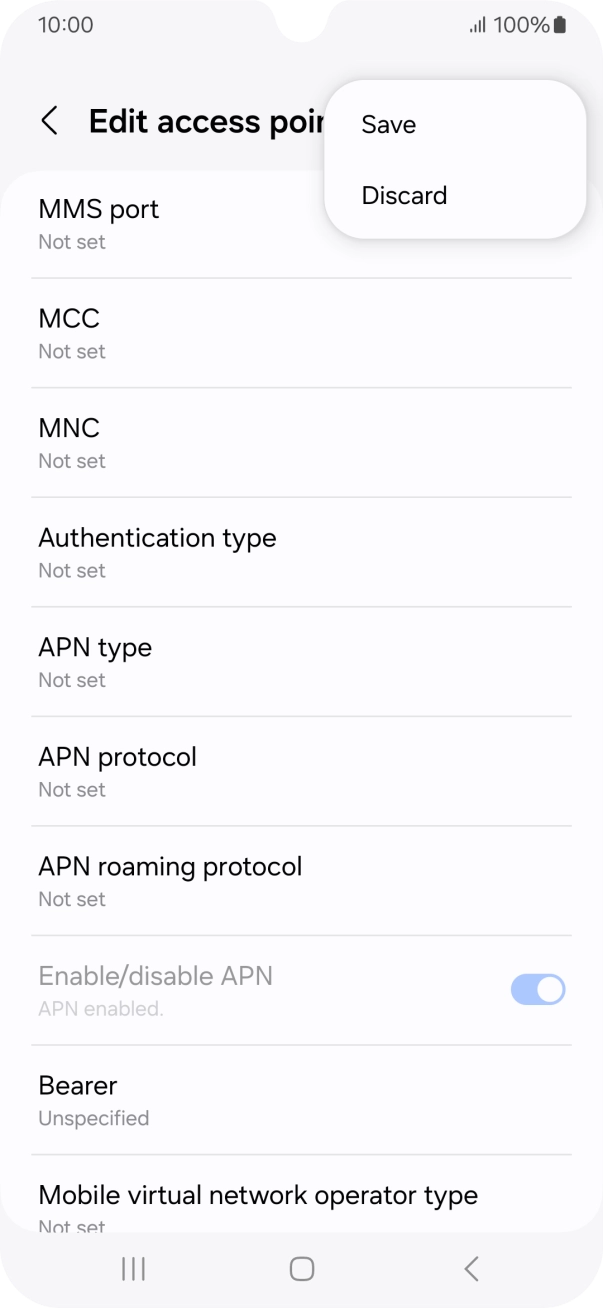The width and height of the screenshot is (603, 1308).
Task: Go back using the header arrow
Action: point(49,122)
